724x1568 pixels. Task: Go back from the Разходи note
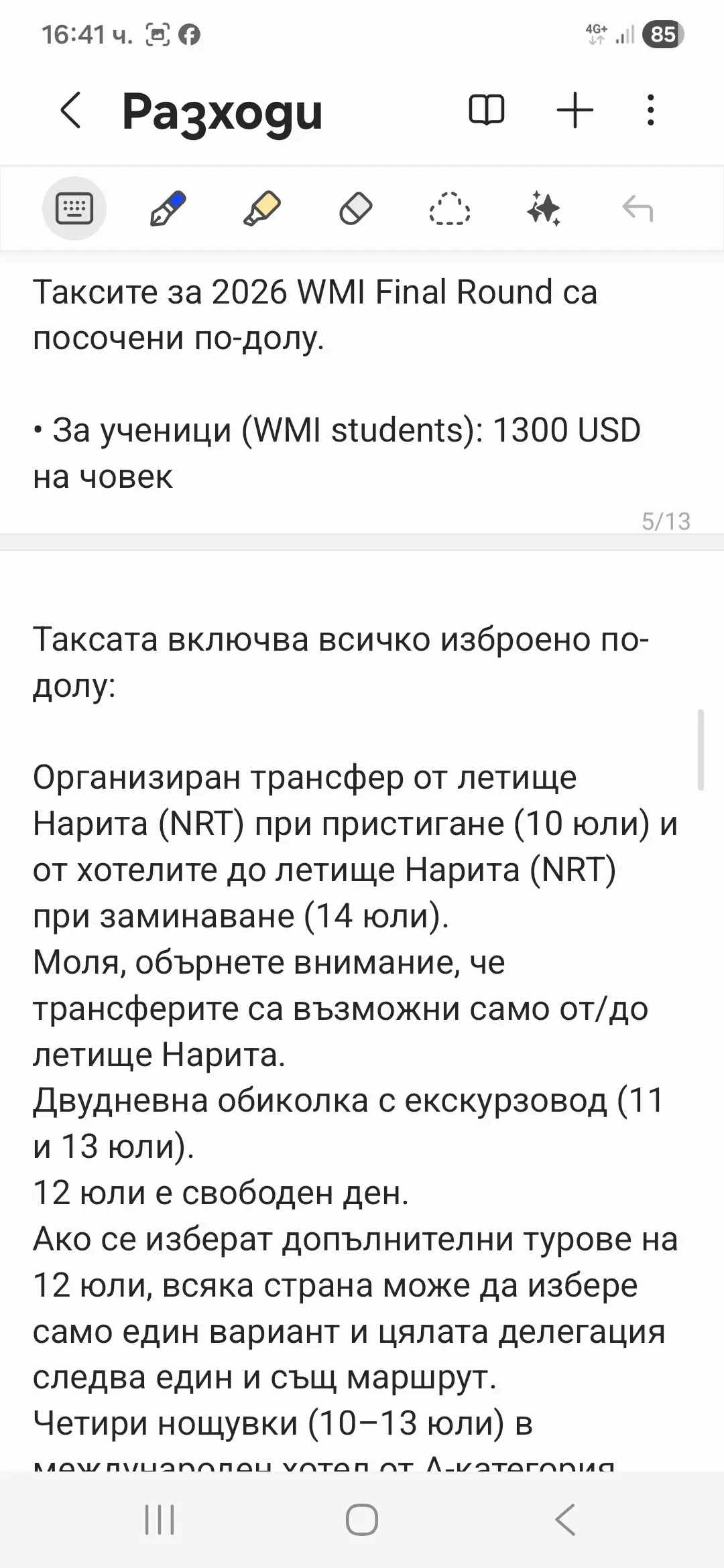[x=71, y=111]
